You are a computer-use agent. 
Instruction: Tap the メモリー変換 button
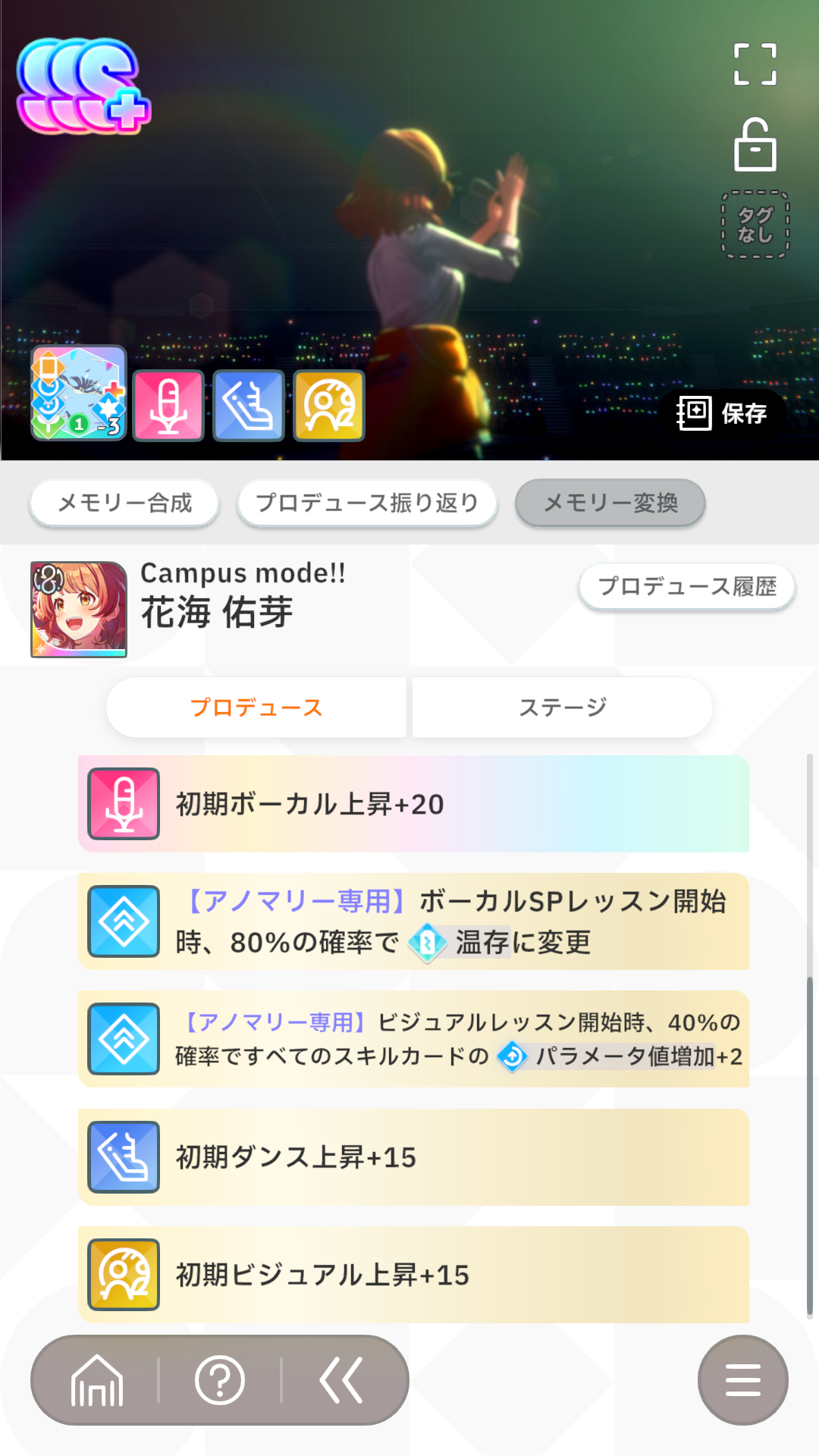tap(610, 503)
